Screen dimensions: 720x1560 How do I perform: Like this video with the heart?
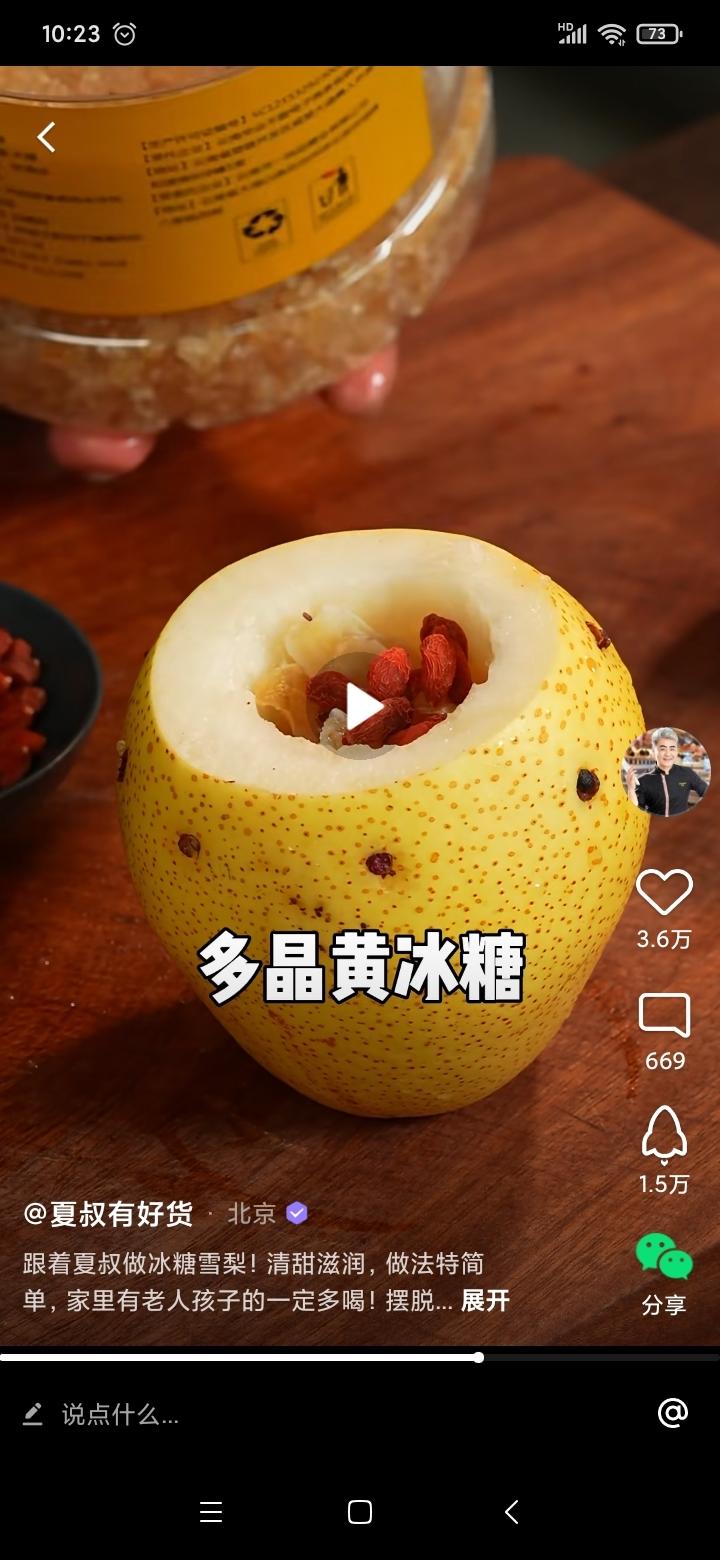pos(664,892)
